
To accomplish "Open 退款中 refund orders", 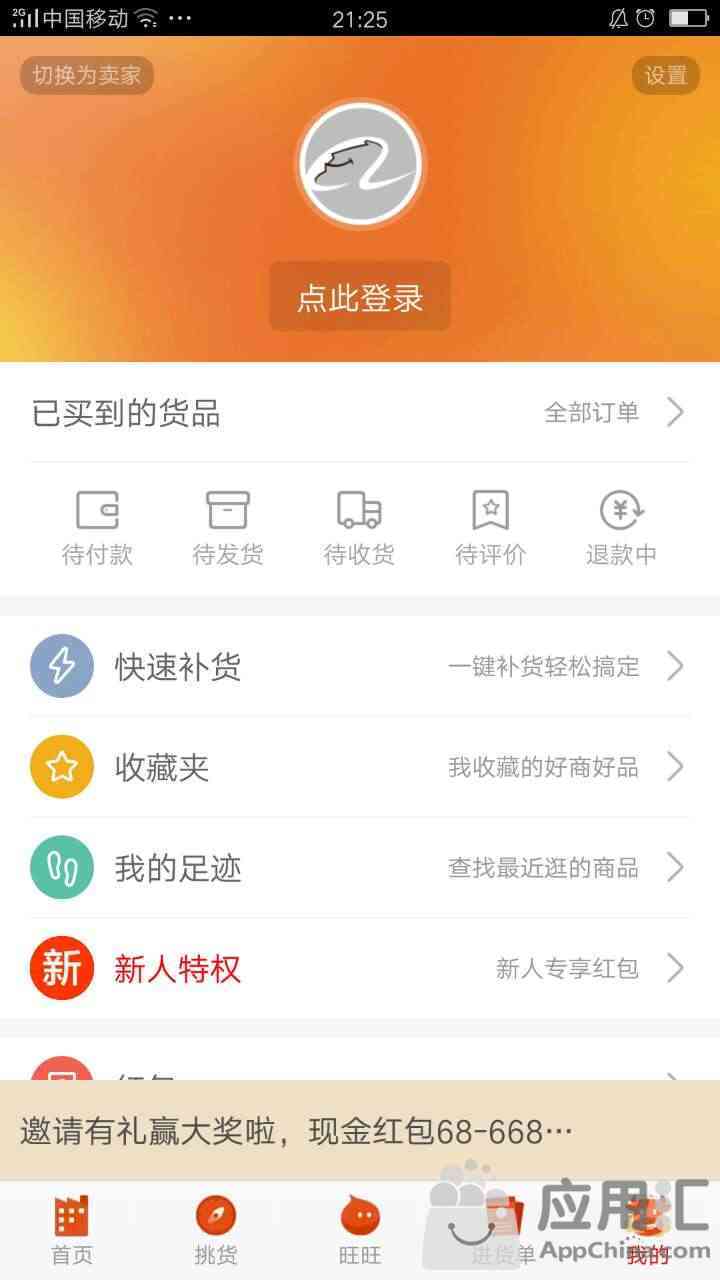I will click(x=621, y=528).
